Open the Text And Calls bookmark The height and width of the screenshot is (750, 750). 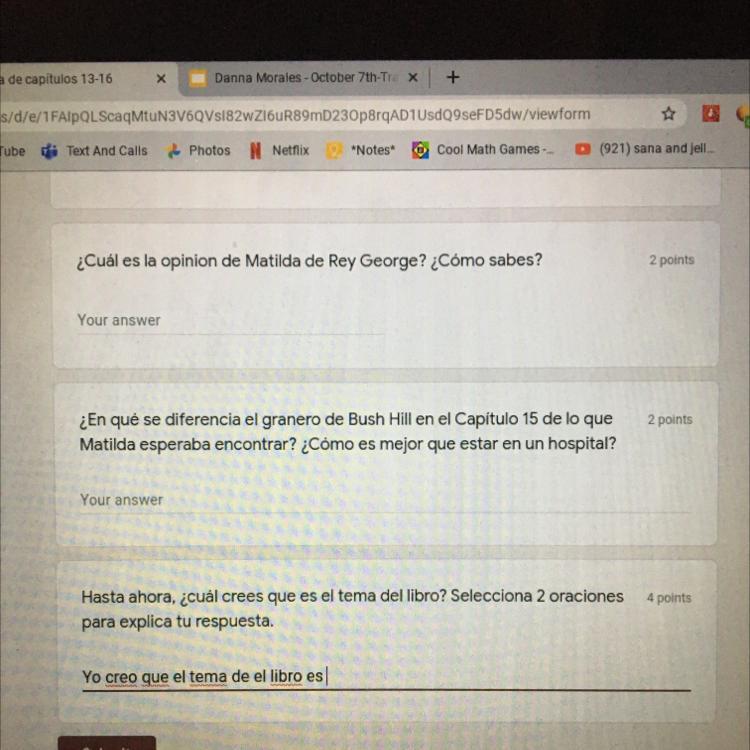95,151
